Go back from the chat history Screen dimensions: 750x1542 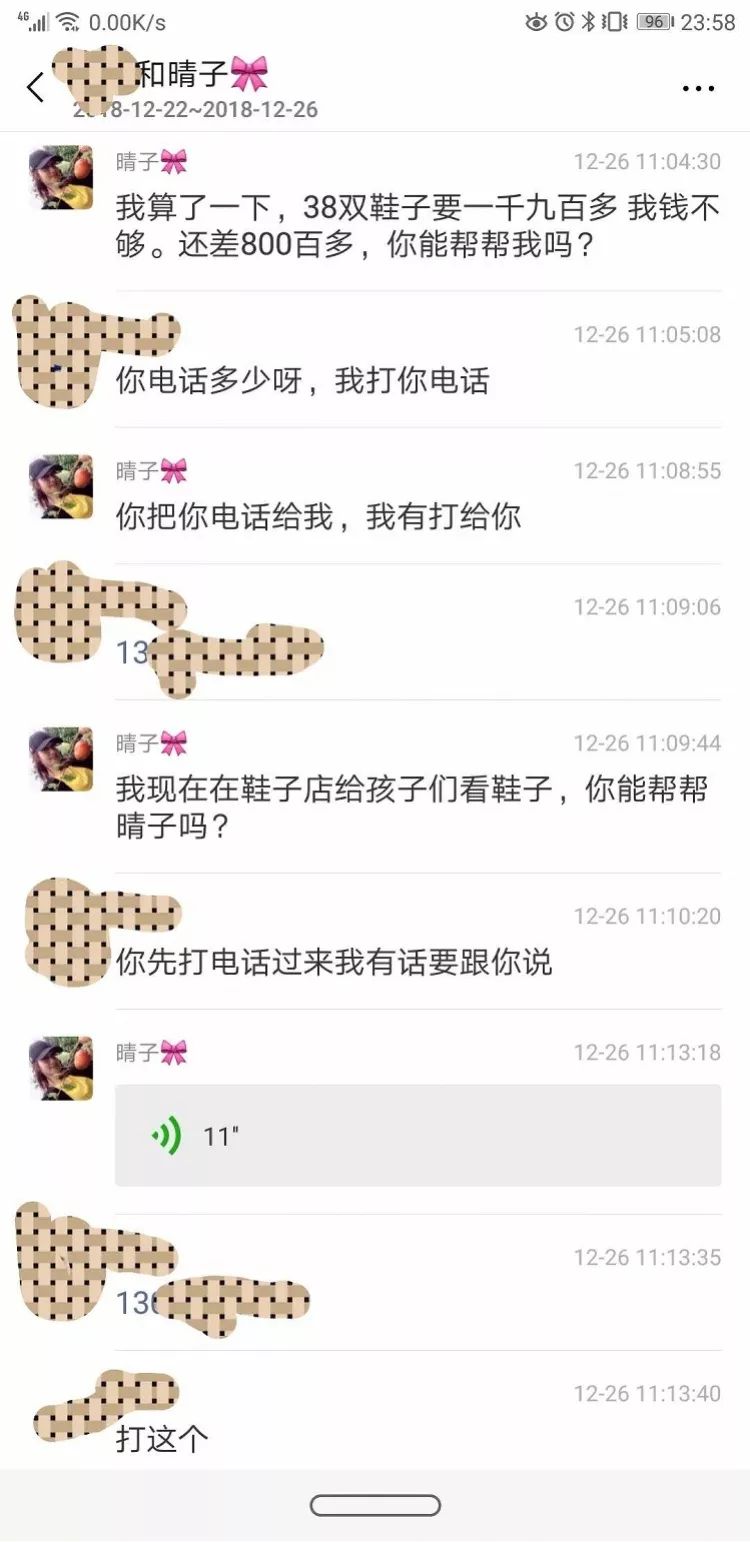[x=36, y=88]
